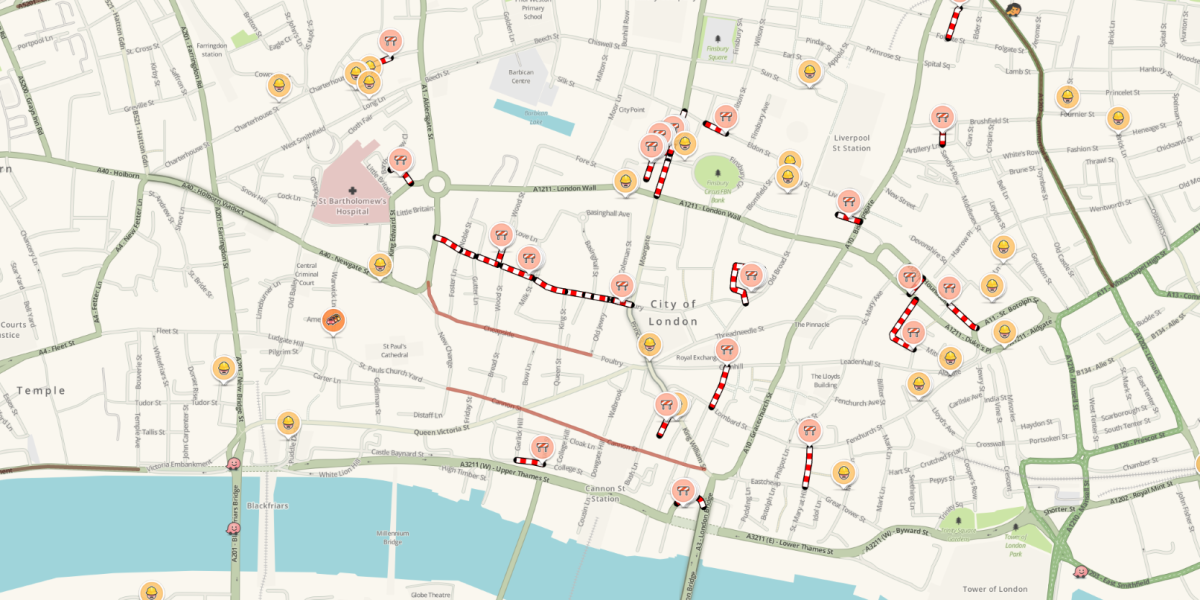Open road closure marker near College St
1200x600 pixels.
pos(543,447)
